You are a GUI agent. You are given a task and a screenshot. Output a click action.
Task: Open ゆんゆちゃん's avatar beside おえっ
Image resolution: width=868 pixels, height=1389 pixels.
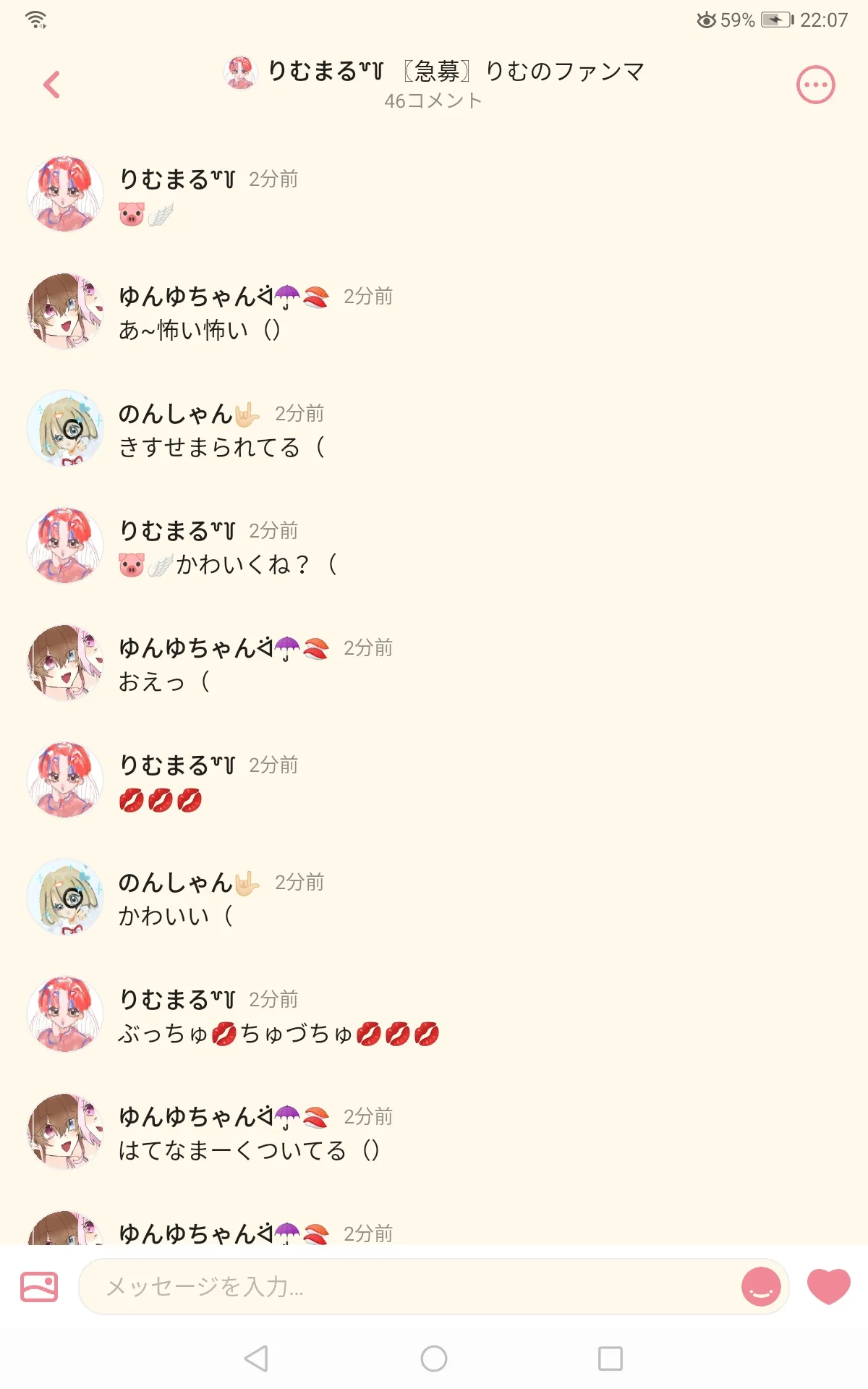point(65,663)
